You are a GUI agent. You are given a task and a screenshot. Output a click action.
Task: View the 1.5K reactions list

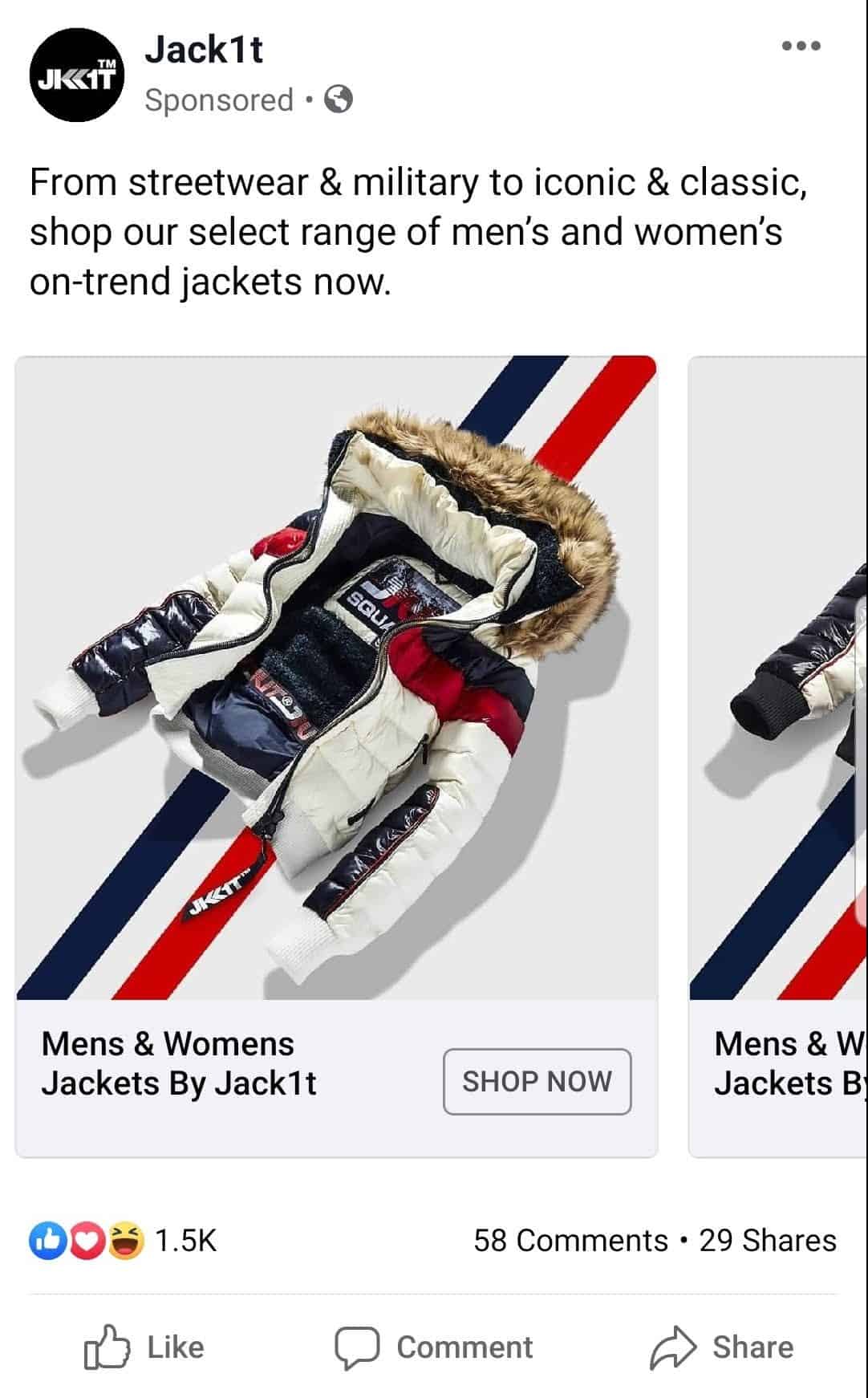(x=123, y=1240)
